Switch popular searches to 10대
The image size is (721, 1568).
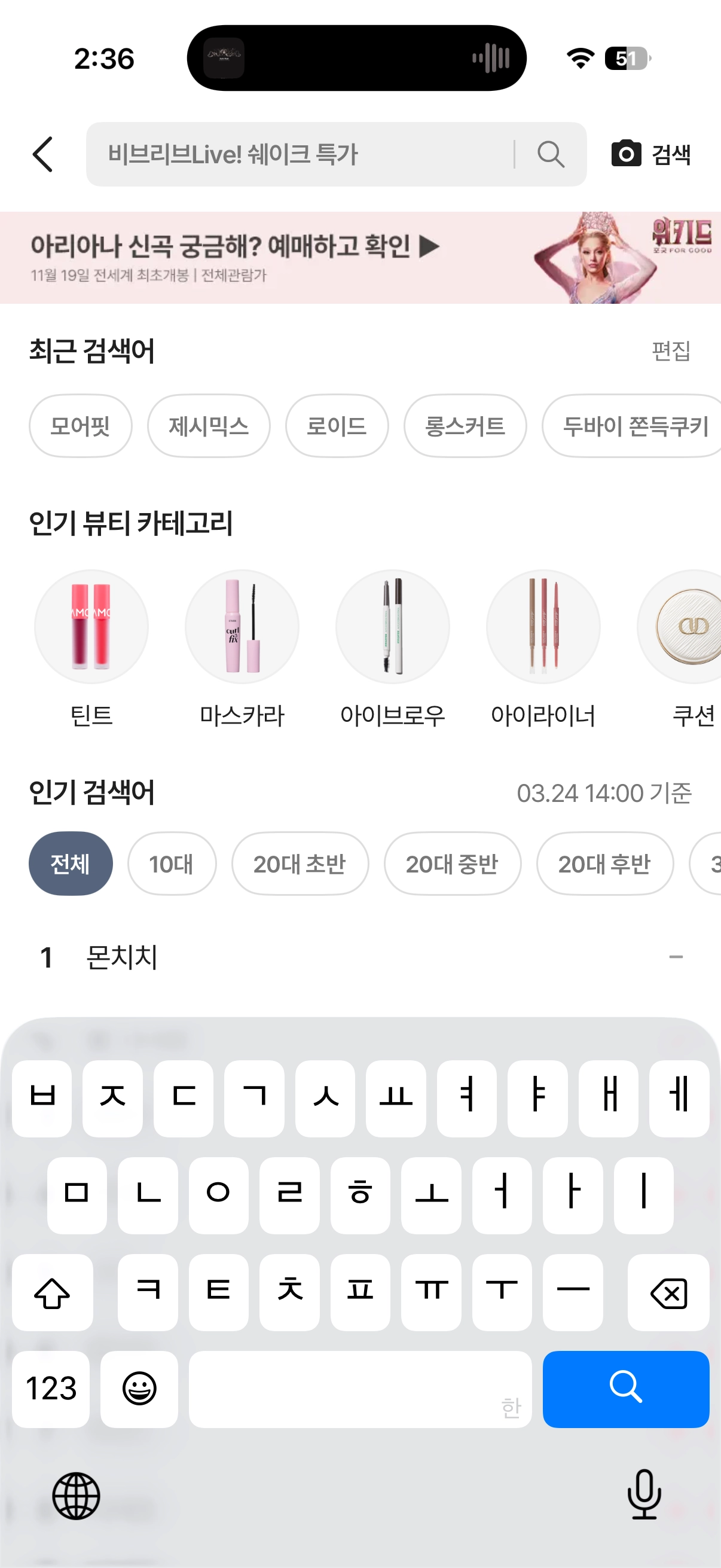point(172,864)
